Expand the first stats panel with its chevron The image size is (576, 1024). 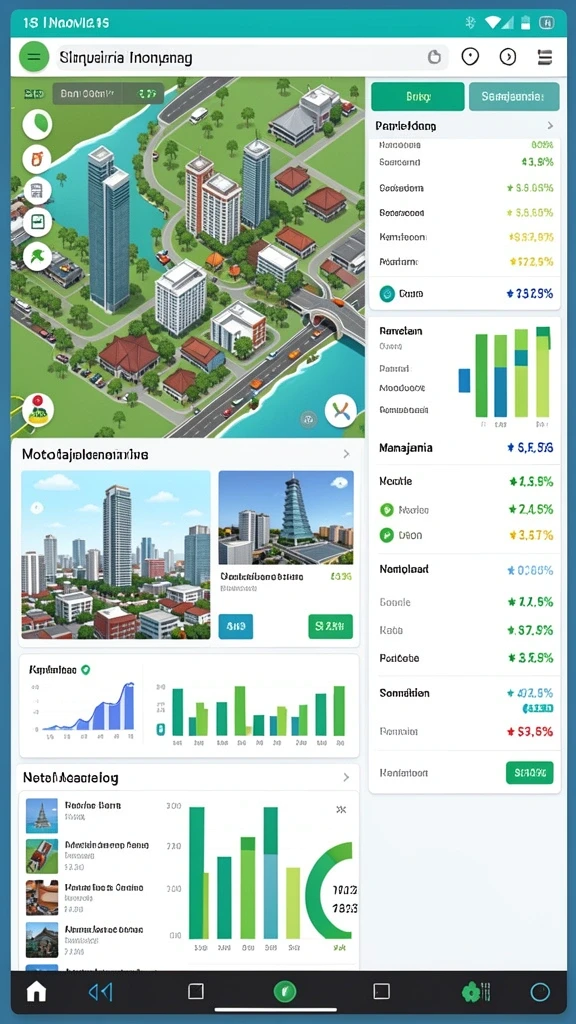point(550,125)
